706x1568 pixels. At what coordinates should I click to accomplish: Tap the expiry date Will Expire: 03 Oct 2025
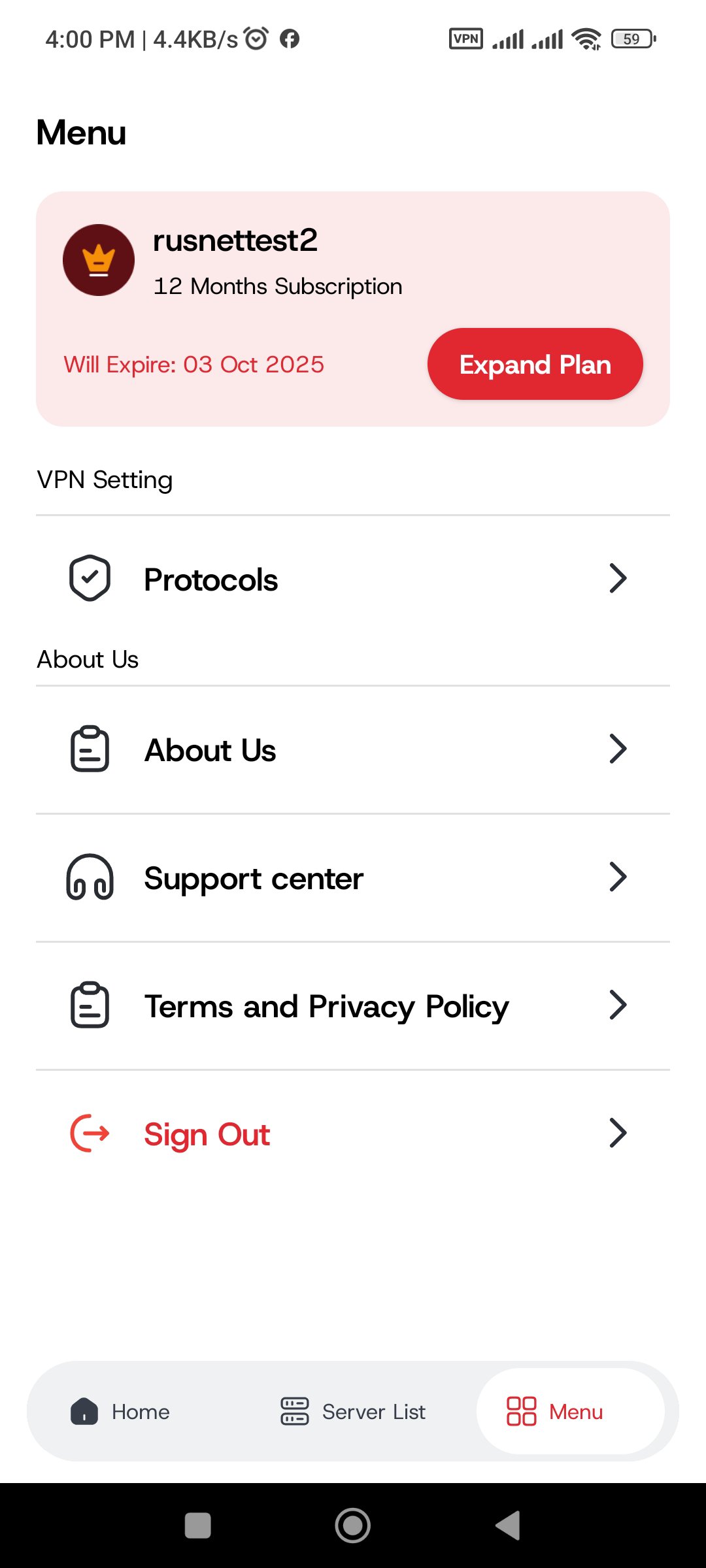pyautogui.click(x=194, y=365)
